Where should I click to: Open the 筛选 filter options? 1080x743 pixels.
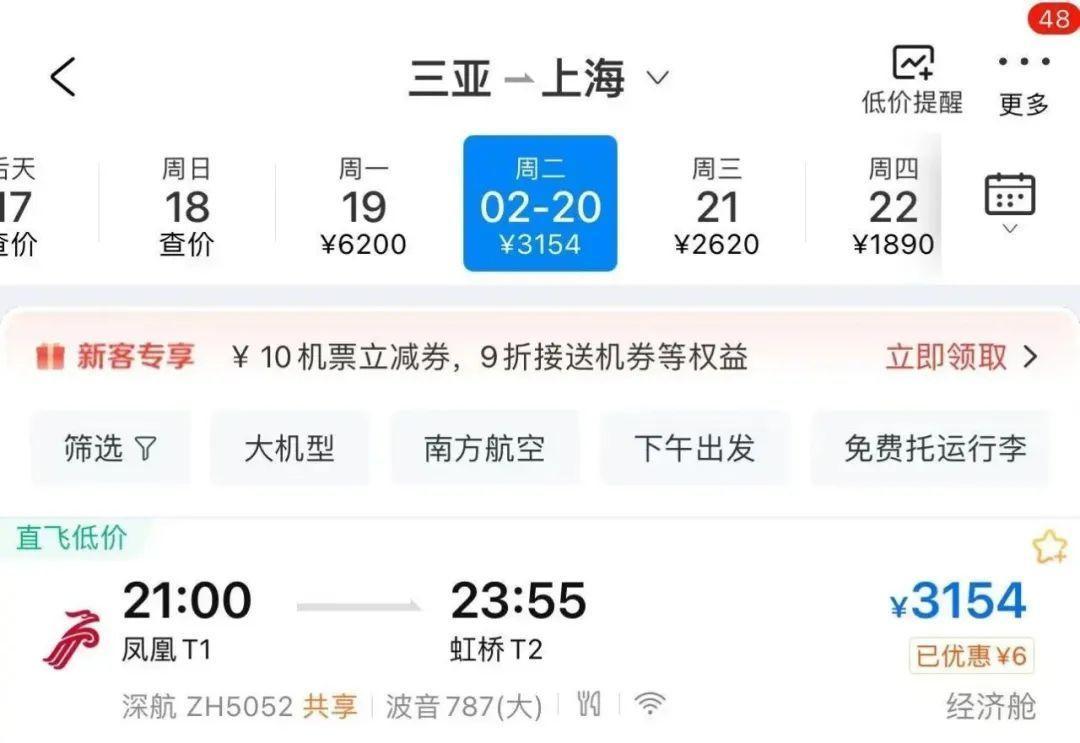click(110, 448)
